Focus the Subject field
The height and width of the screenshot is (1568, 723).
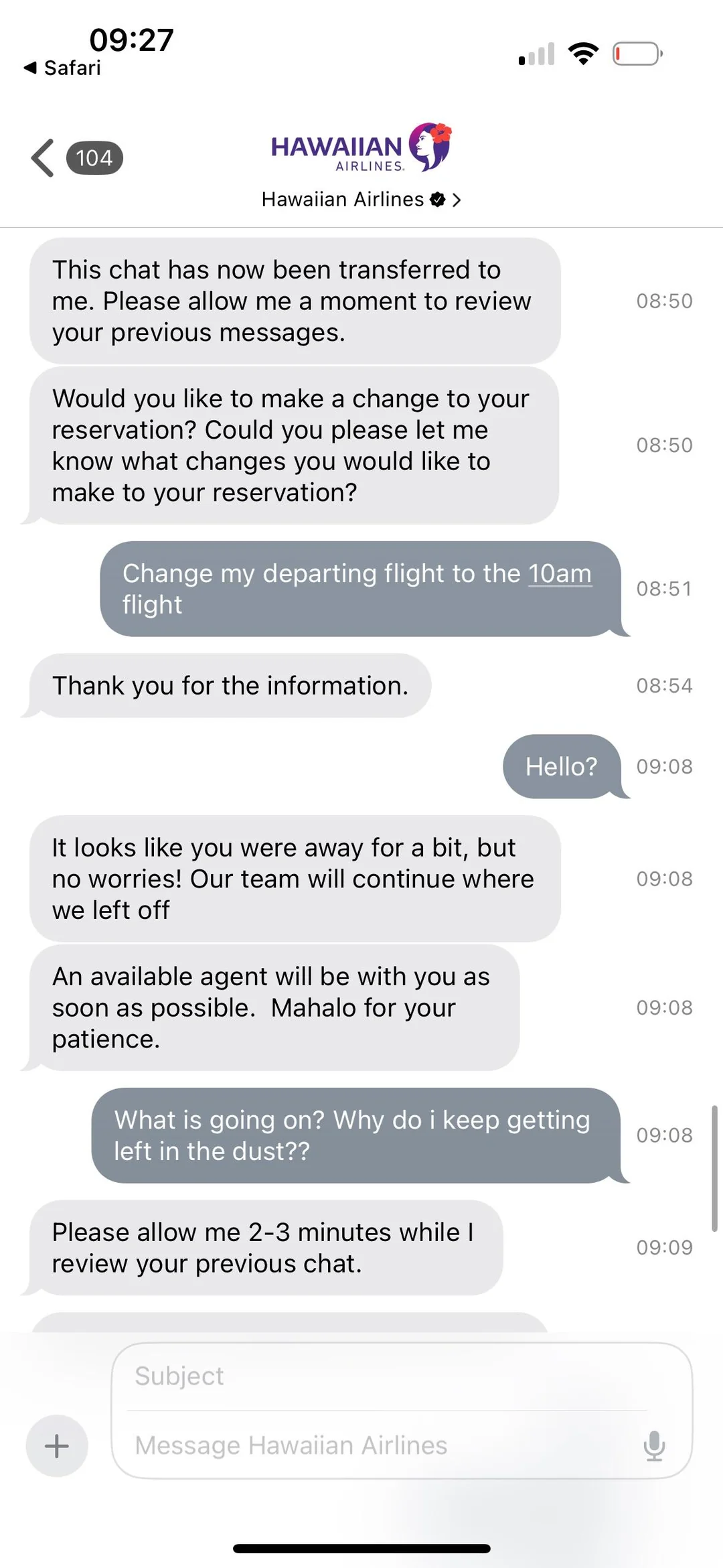click(x=388, y=1376)
